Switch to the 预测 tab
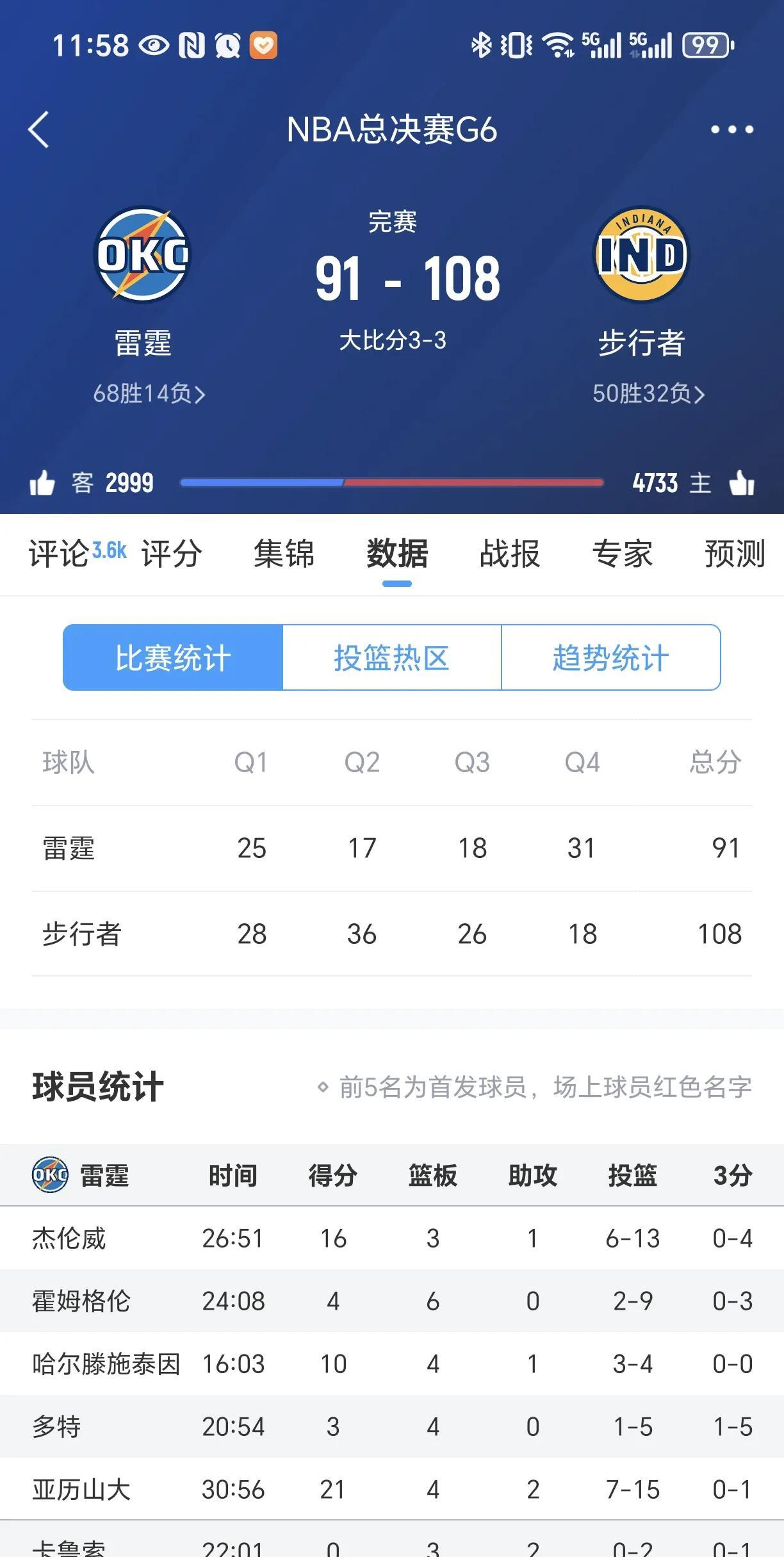Viewport: 784px width, 1557px height. (x=735, y=553)
